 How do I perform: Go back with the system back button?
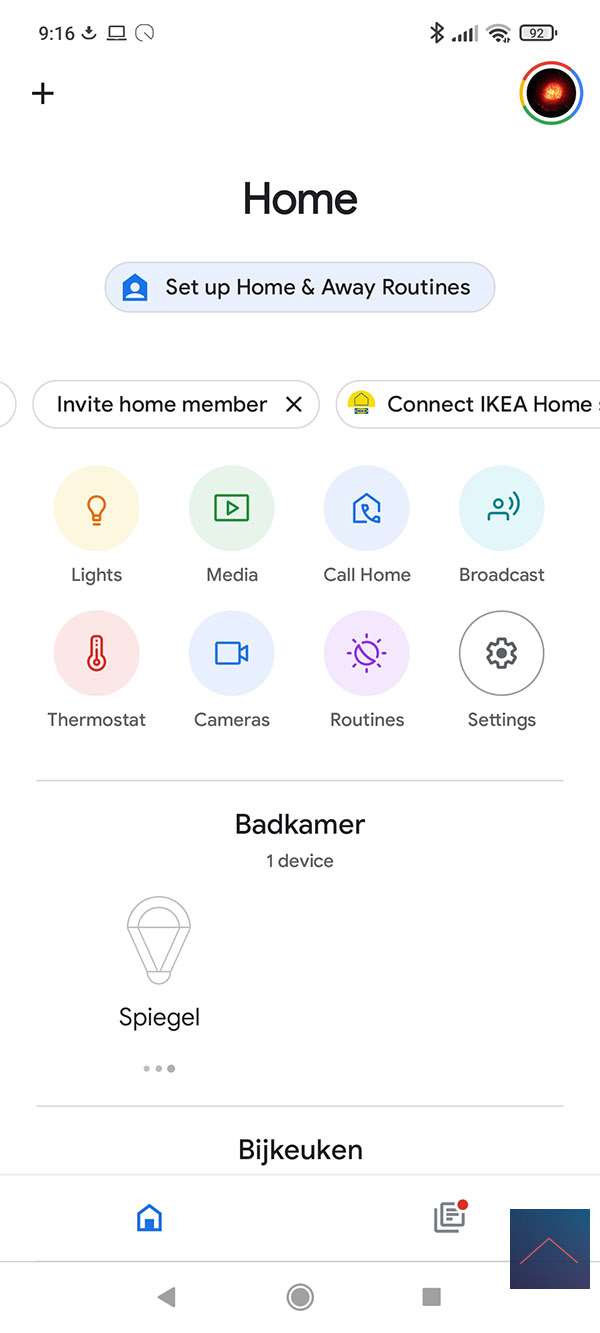point(167,1297)
